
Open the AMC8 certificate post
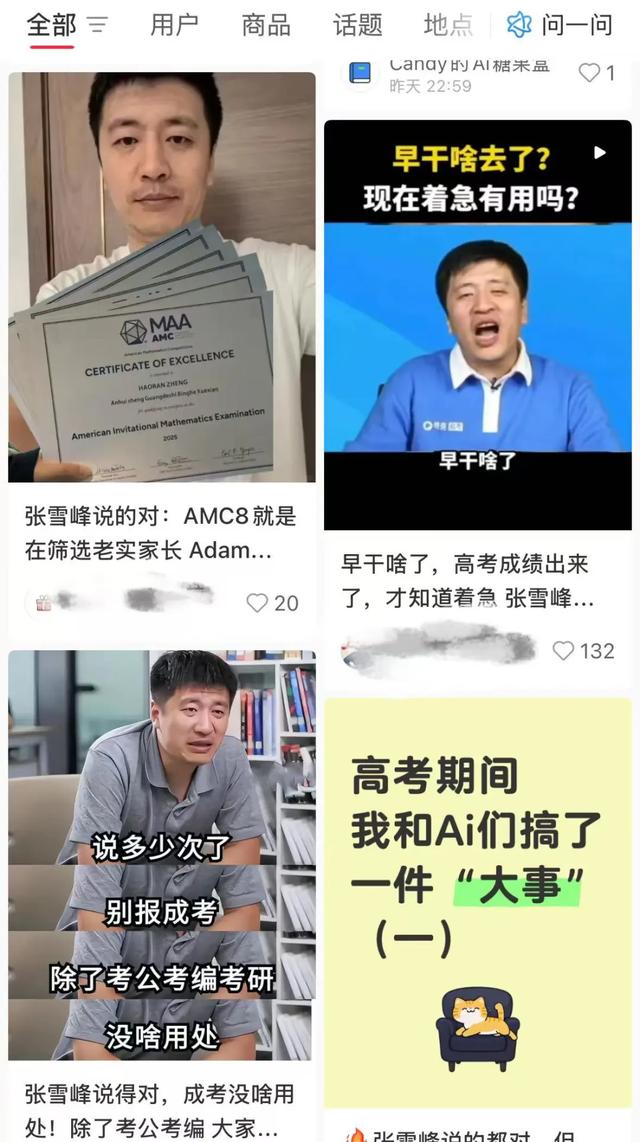[x=162, y=278]
